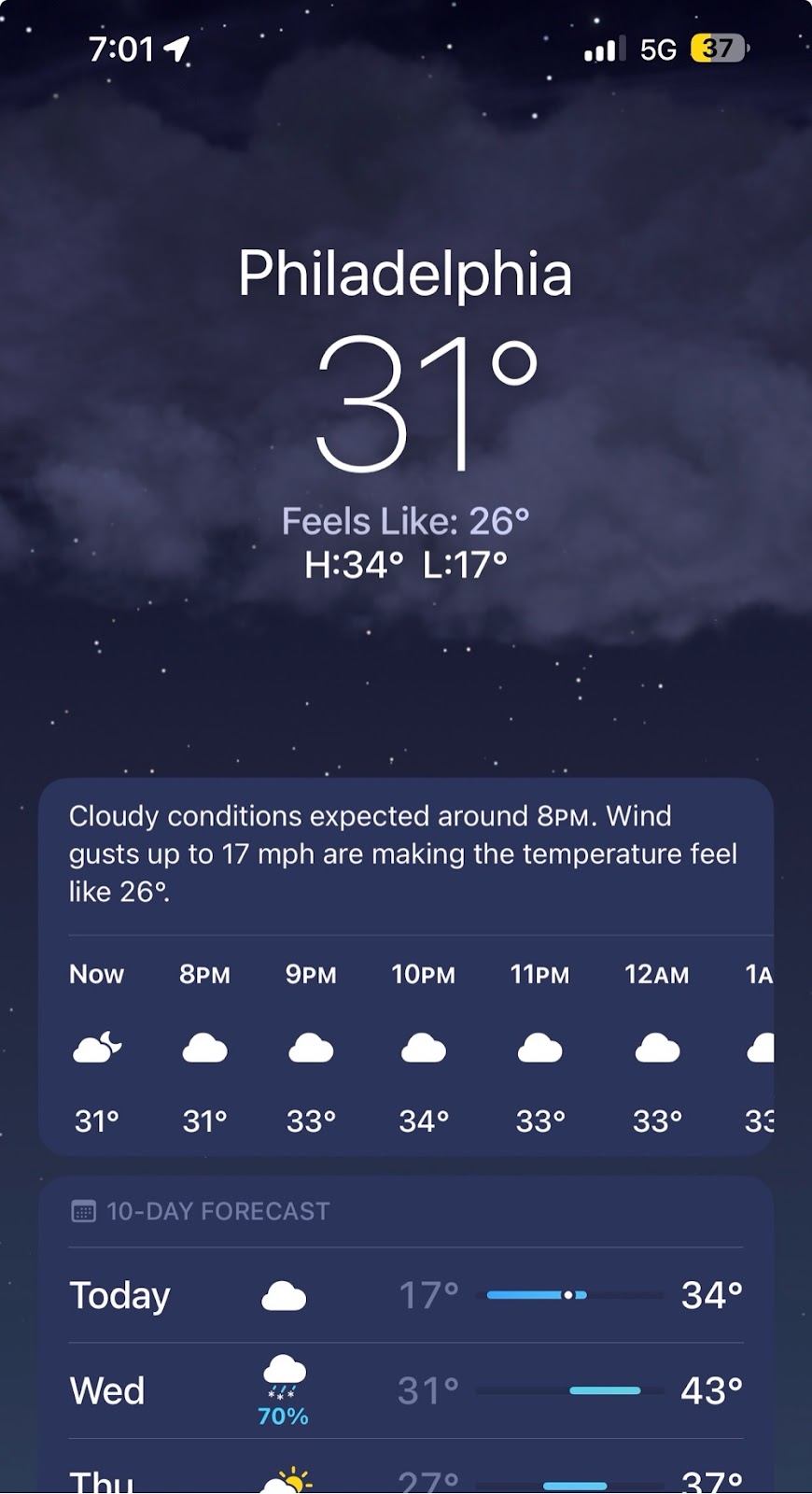Open Wed forecast with 70% snow
The image size is (812, 1494).
click(406, 1391)
